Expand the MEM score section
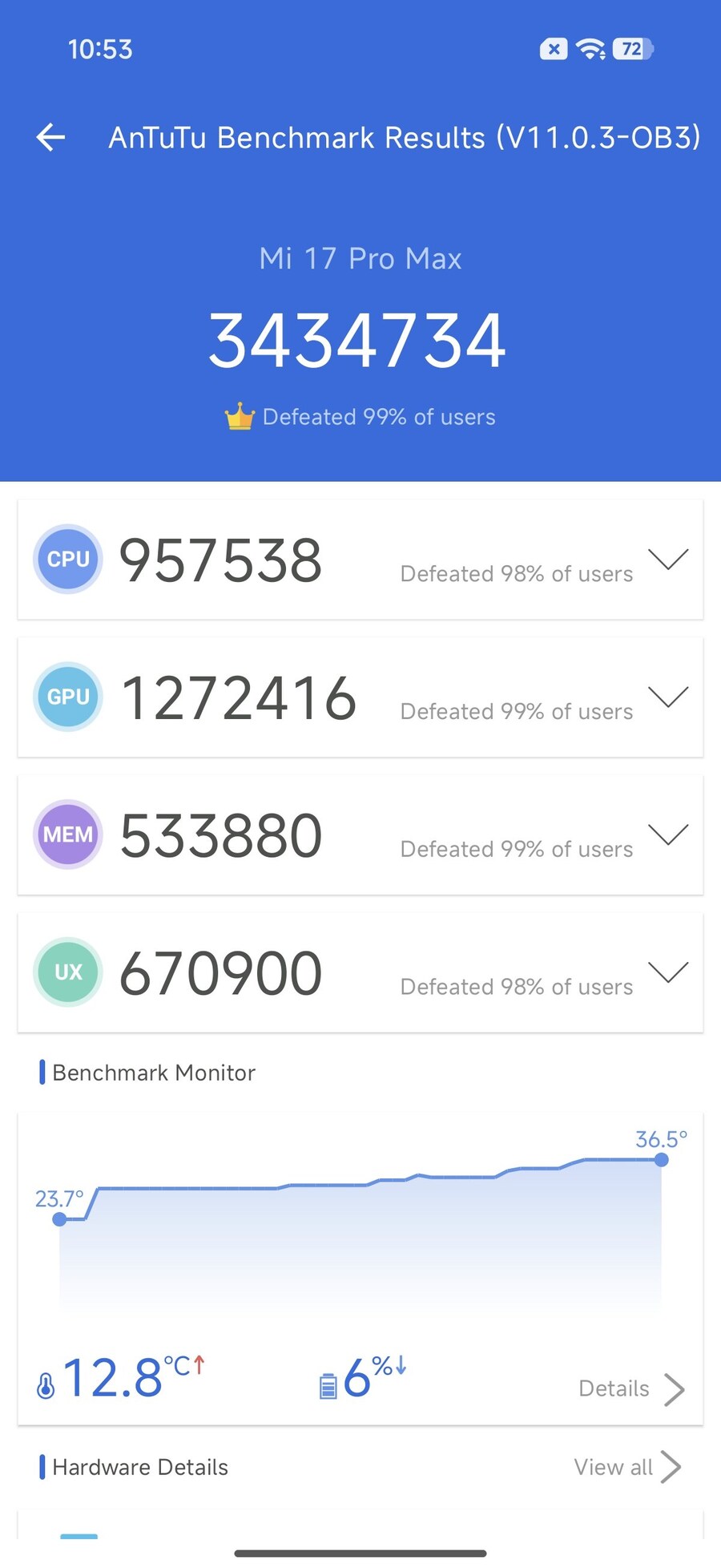 click(x=668, y=835)
